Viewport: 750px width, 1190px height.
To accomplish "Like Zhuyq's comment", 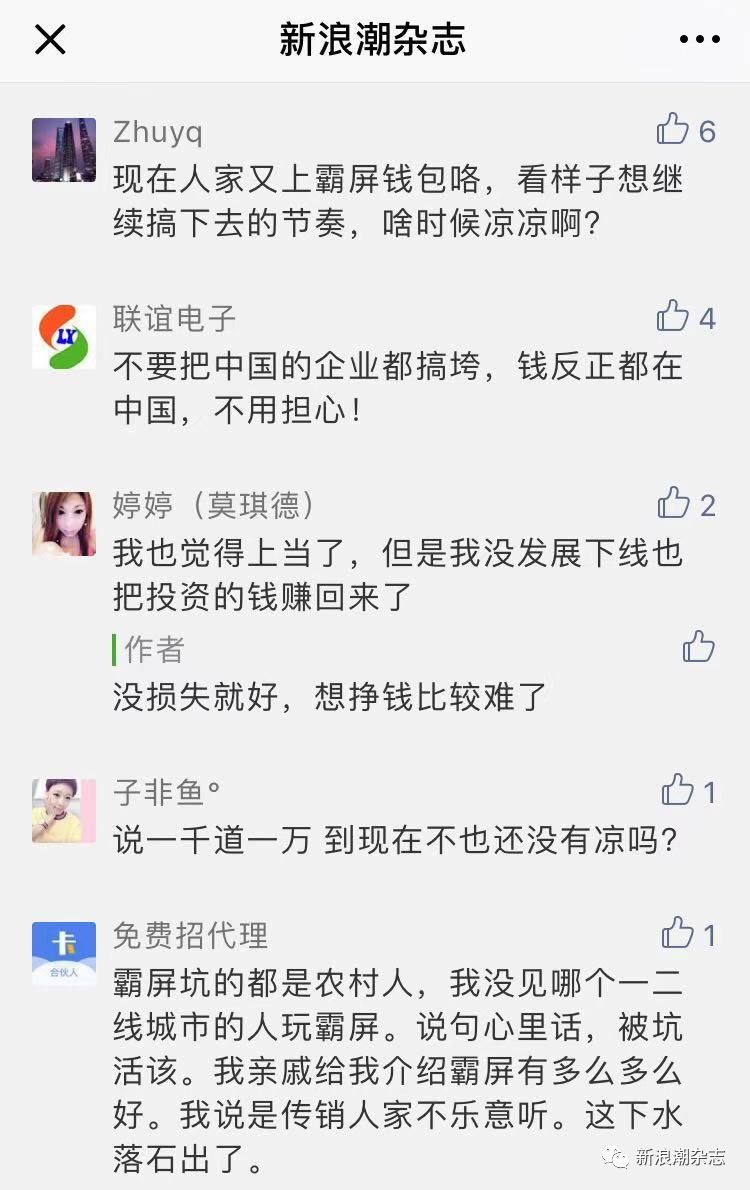I will pos(673,130).
